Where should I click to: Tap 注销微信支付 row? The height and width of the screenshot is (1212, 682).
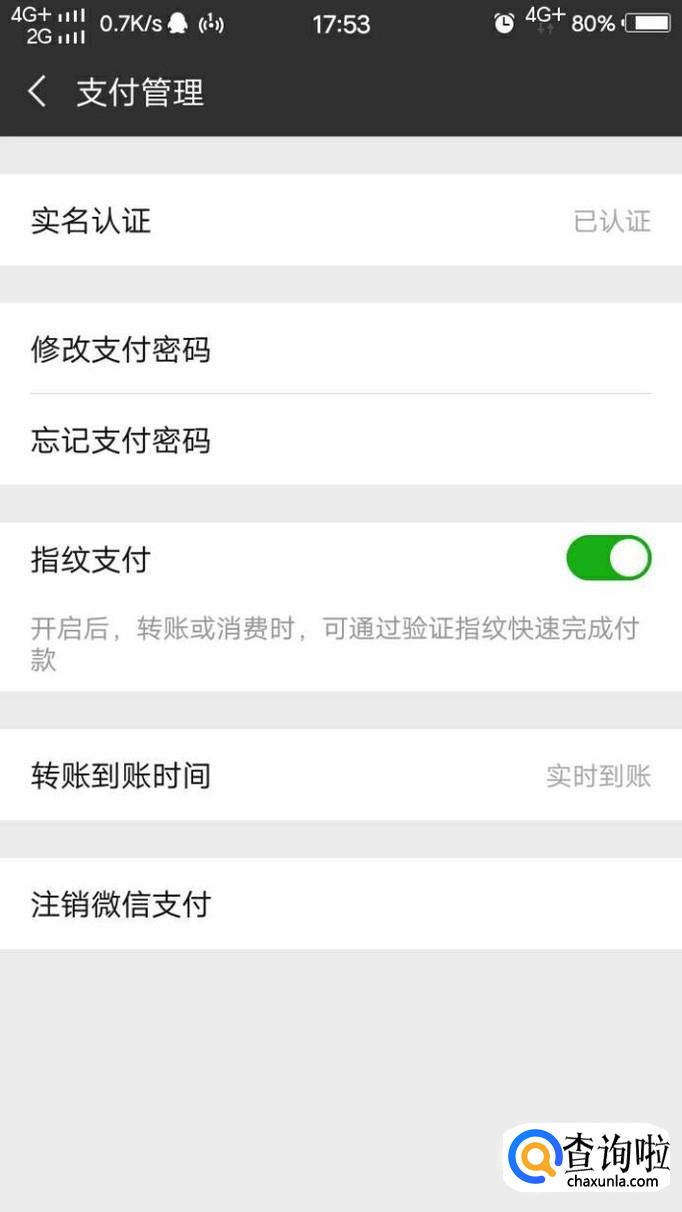(340, 904)
